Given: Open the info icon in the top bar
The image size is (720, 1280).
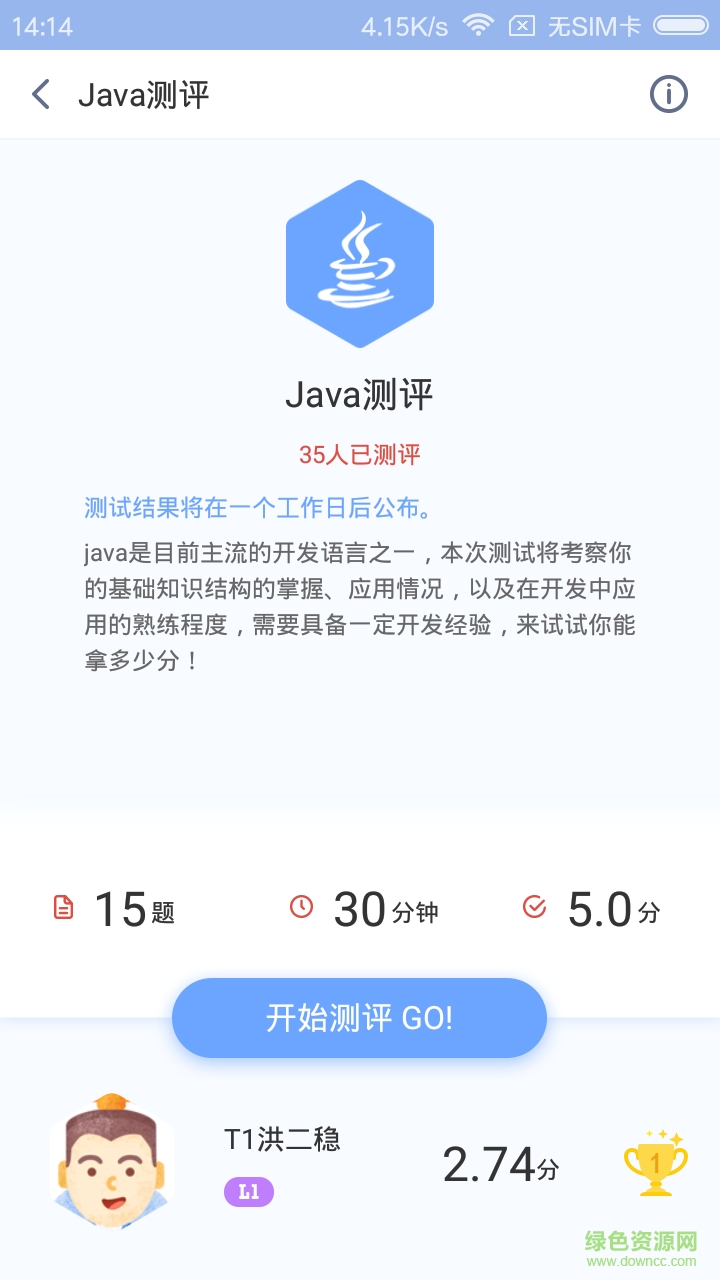Looking at the screenshot, I should 669,95.
